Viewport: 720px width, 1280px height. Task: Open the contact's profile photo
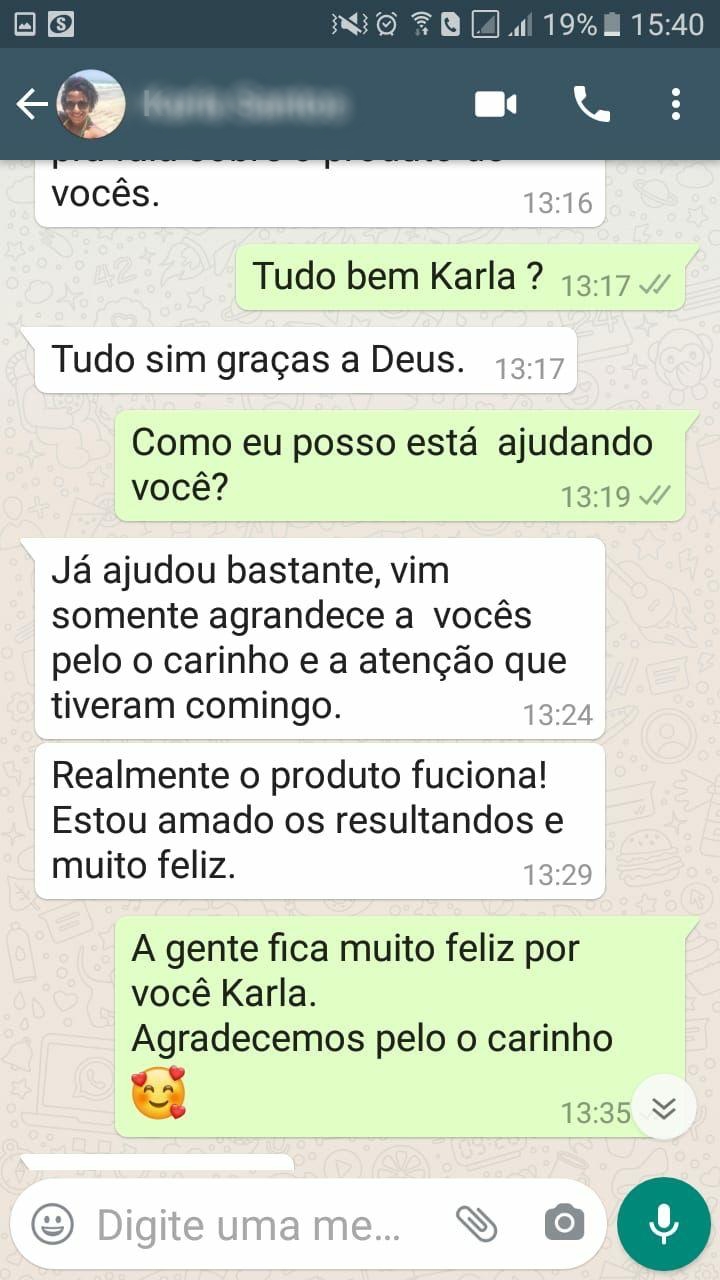click(91, 104)
